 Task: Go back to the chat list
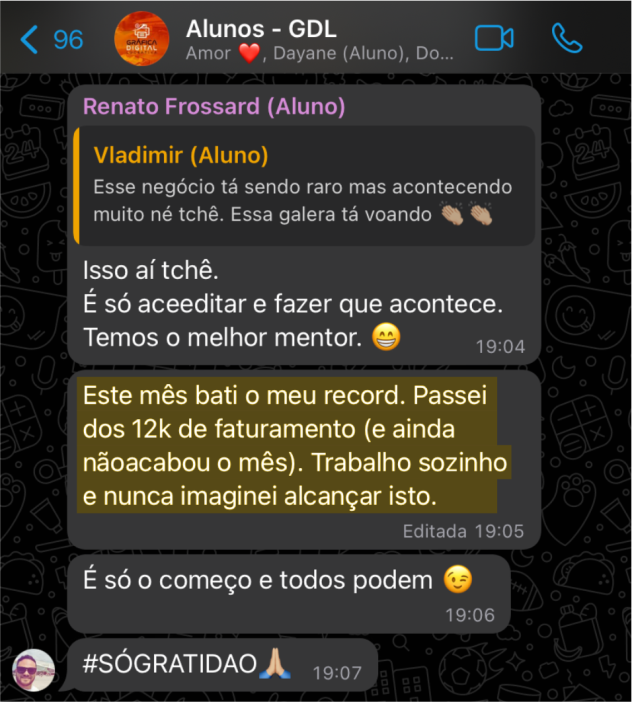tap(51, 39)
